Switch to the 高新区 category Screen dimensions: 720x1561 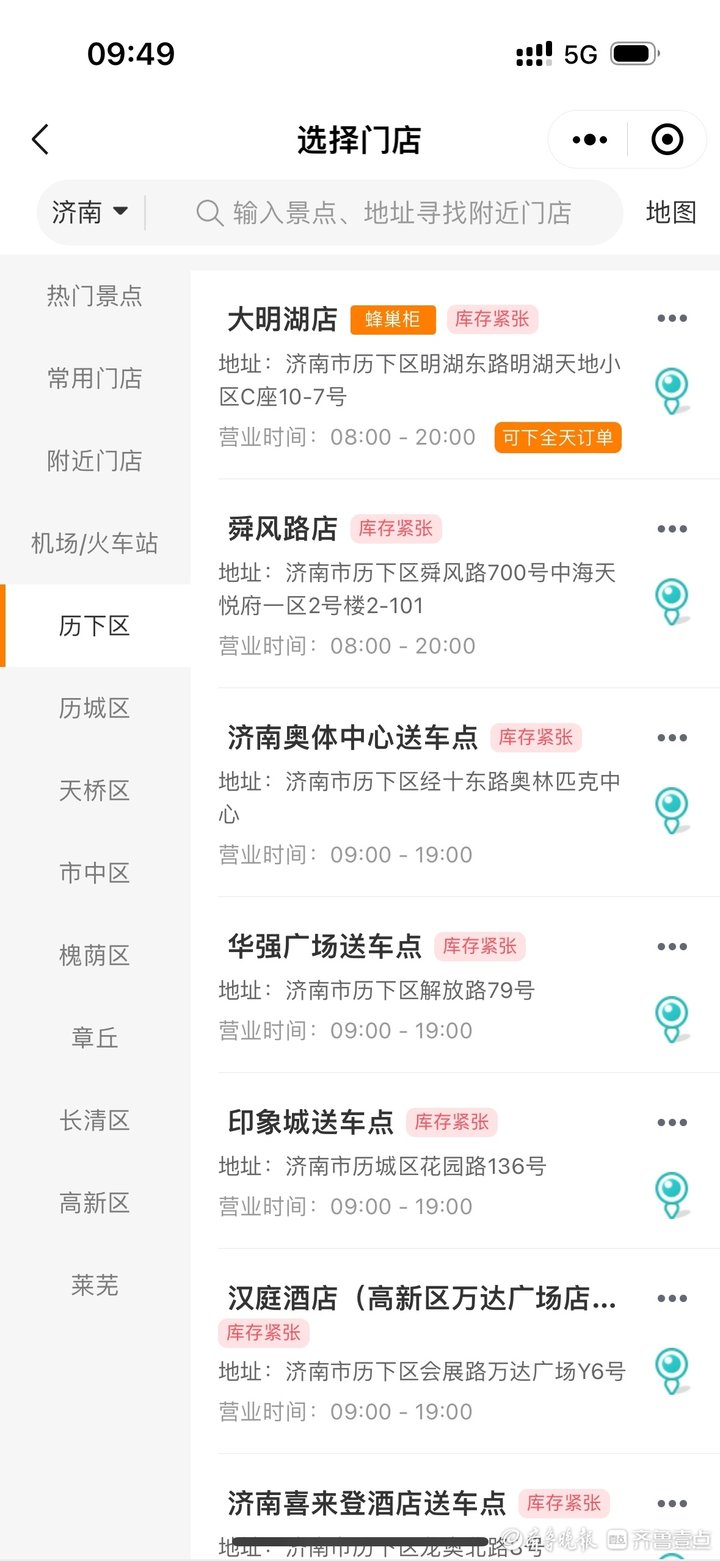(x=96, y=1203)
